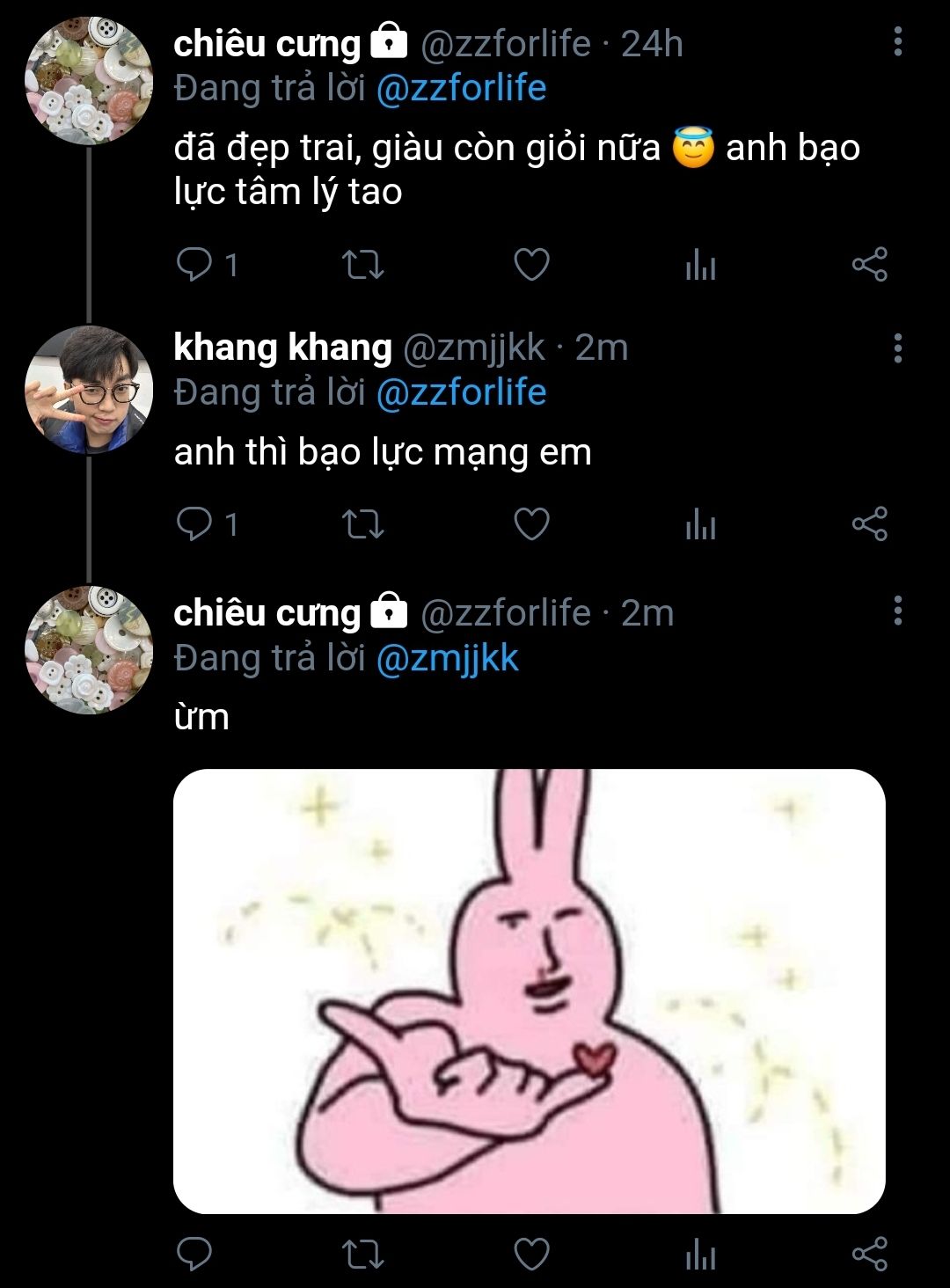Viewport: 950px width, 1288px height.
Task: Reply to khang khang's tweet
Action: 193,524
